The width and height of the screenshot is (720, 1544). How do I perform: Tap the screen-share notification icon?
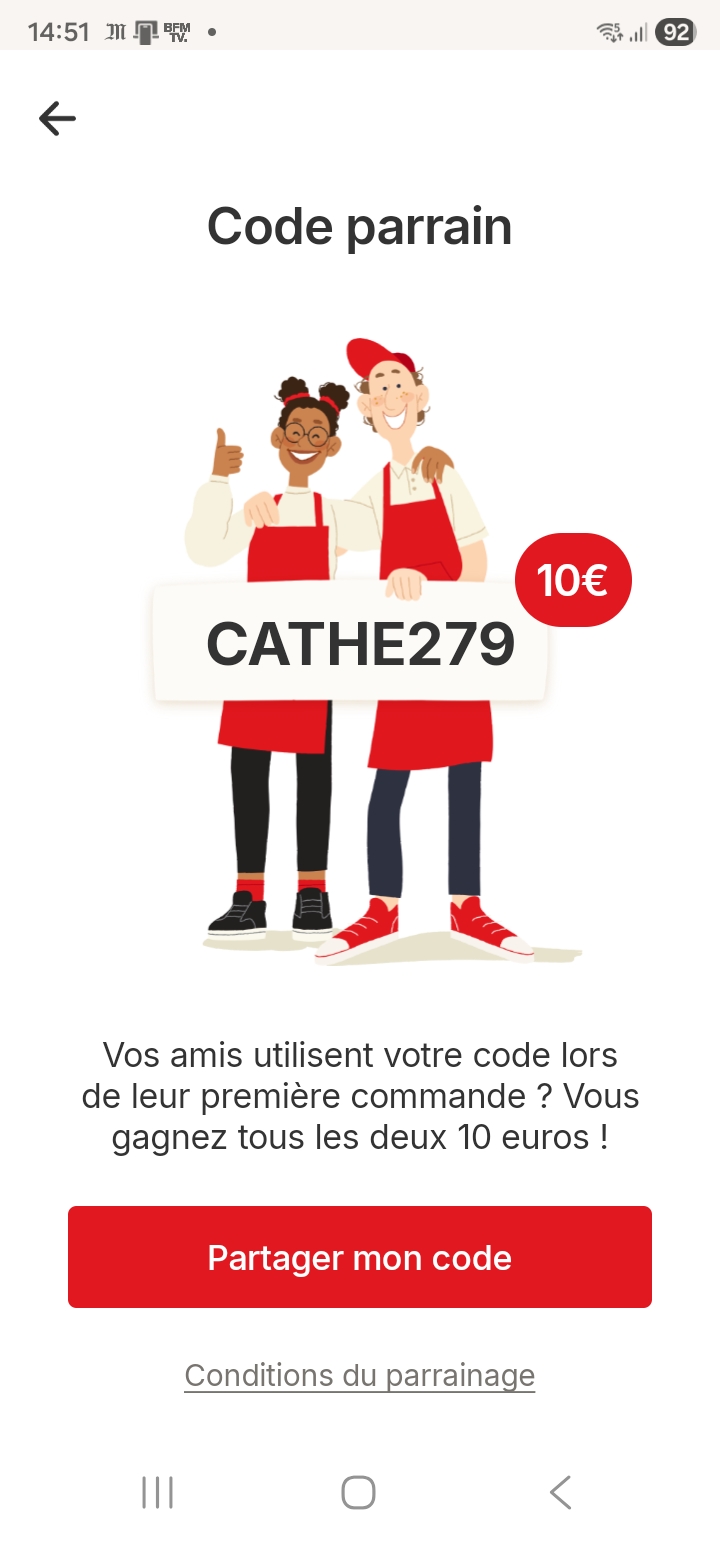(x=144, y=31)
